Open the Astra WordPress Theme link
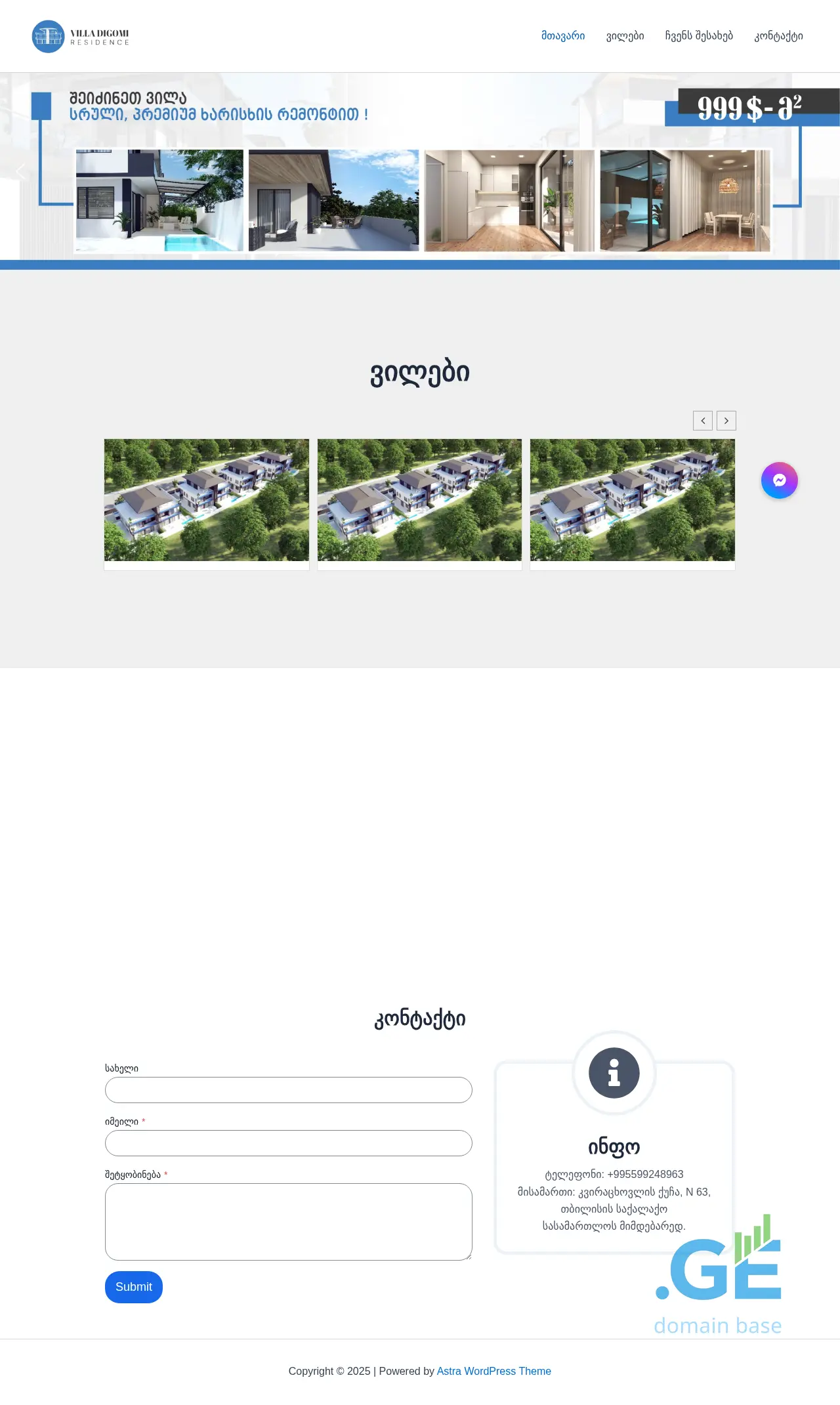Viewport: 840px width, 1405px height. 493,1371
